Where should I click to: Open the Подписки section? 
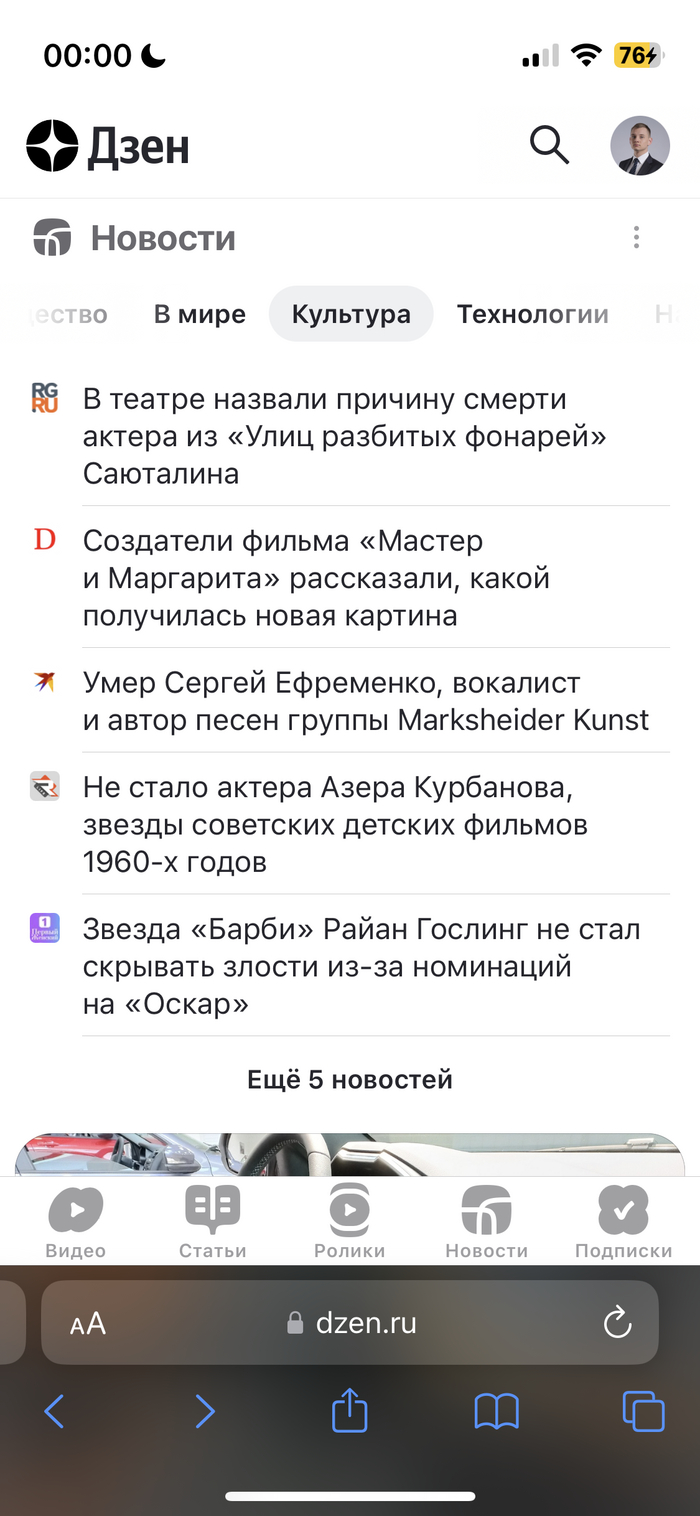click(x=623, y=1221)
